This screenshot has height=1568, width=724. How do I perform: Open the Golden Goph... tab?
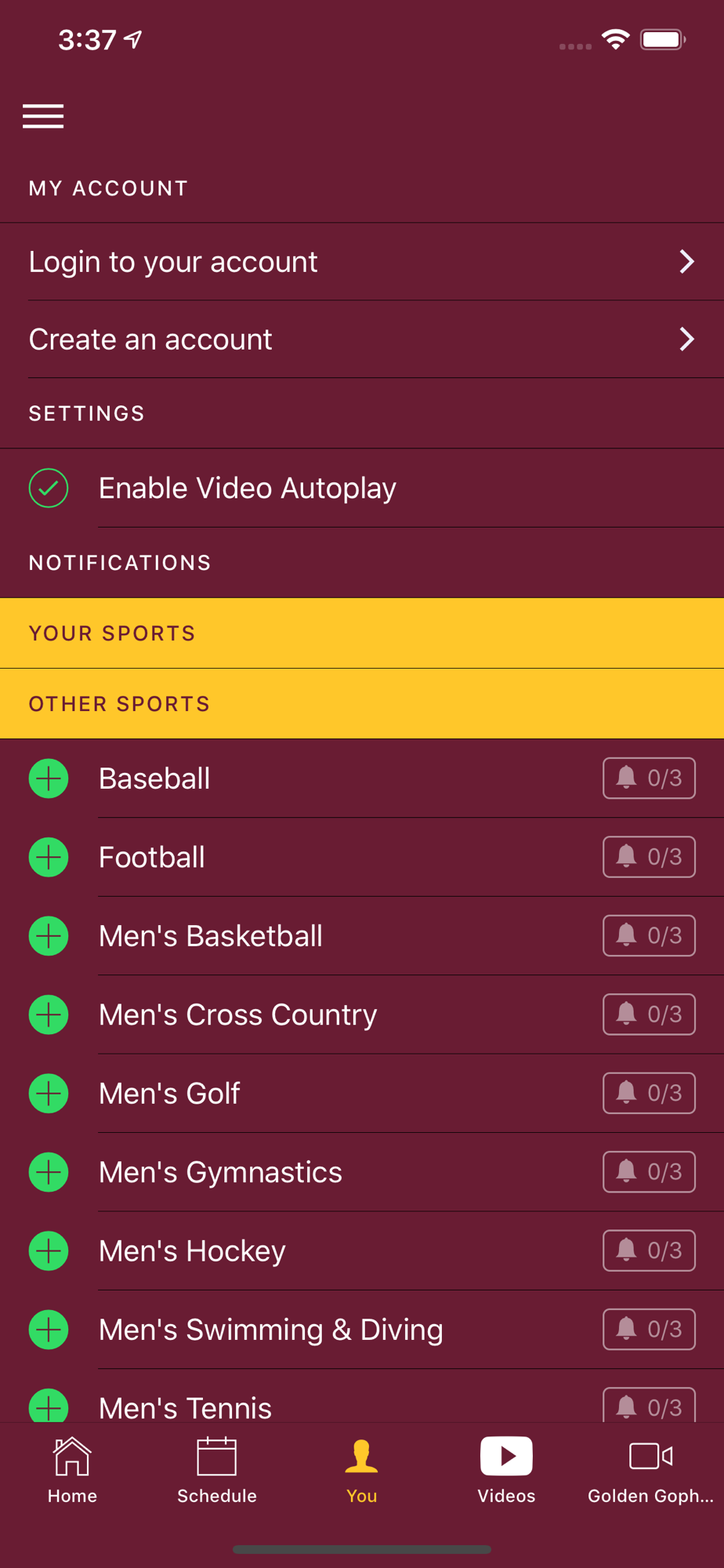tap(650, 1471)
